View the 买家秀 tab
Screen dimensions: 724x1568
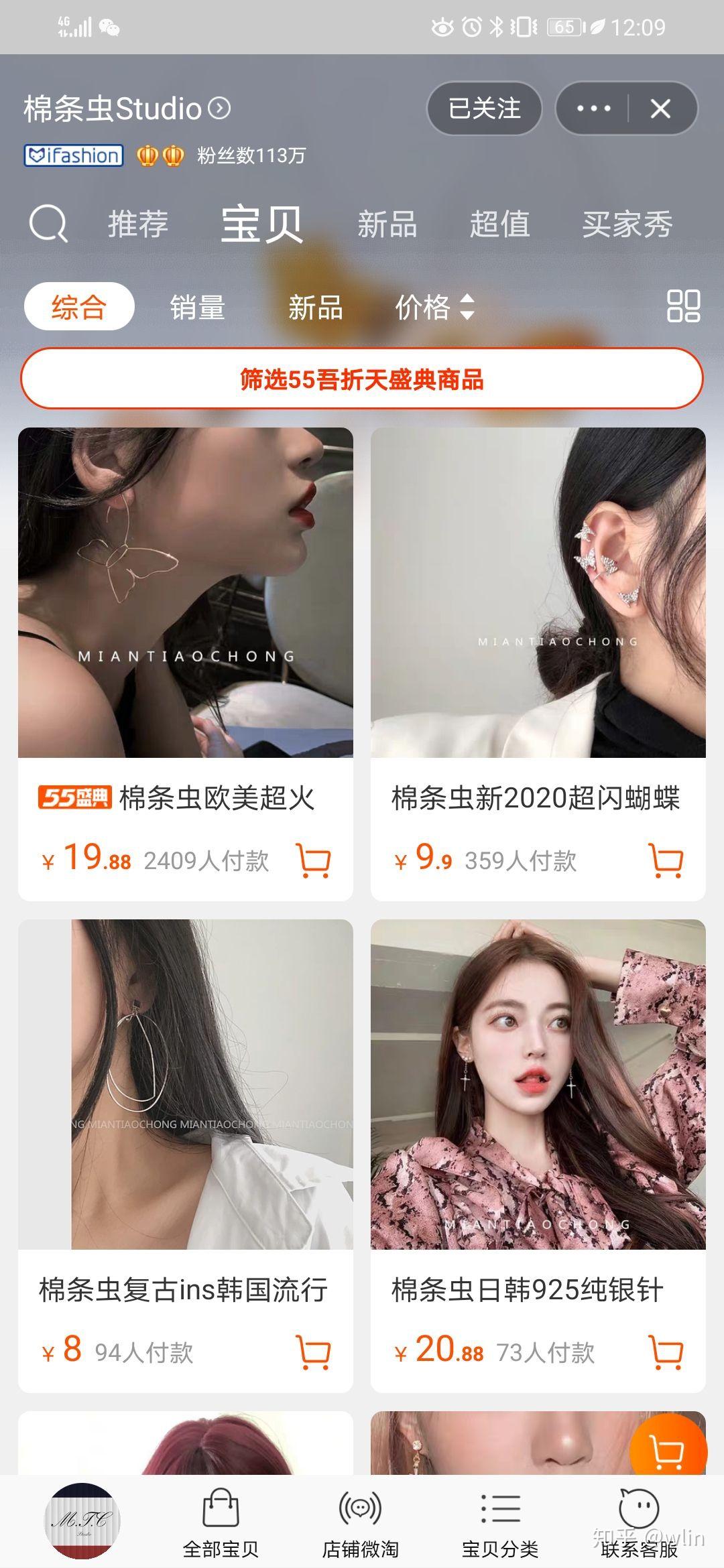point(627,224)
